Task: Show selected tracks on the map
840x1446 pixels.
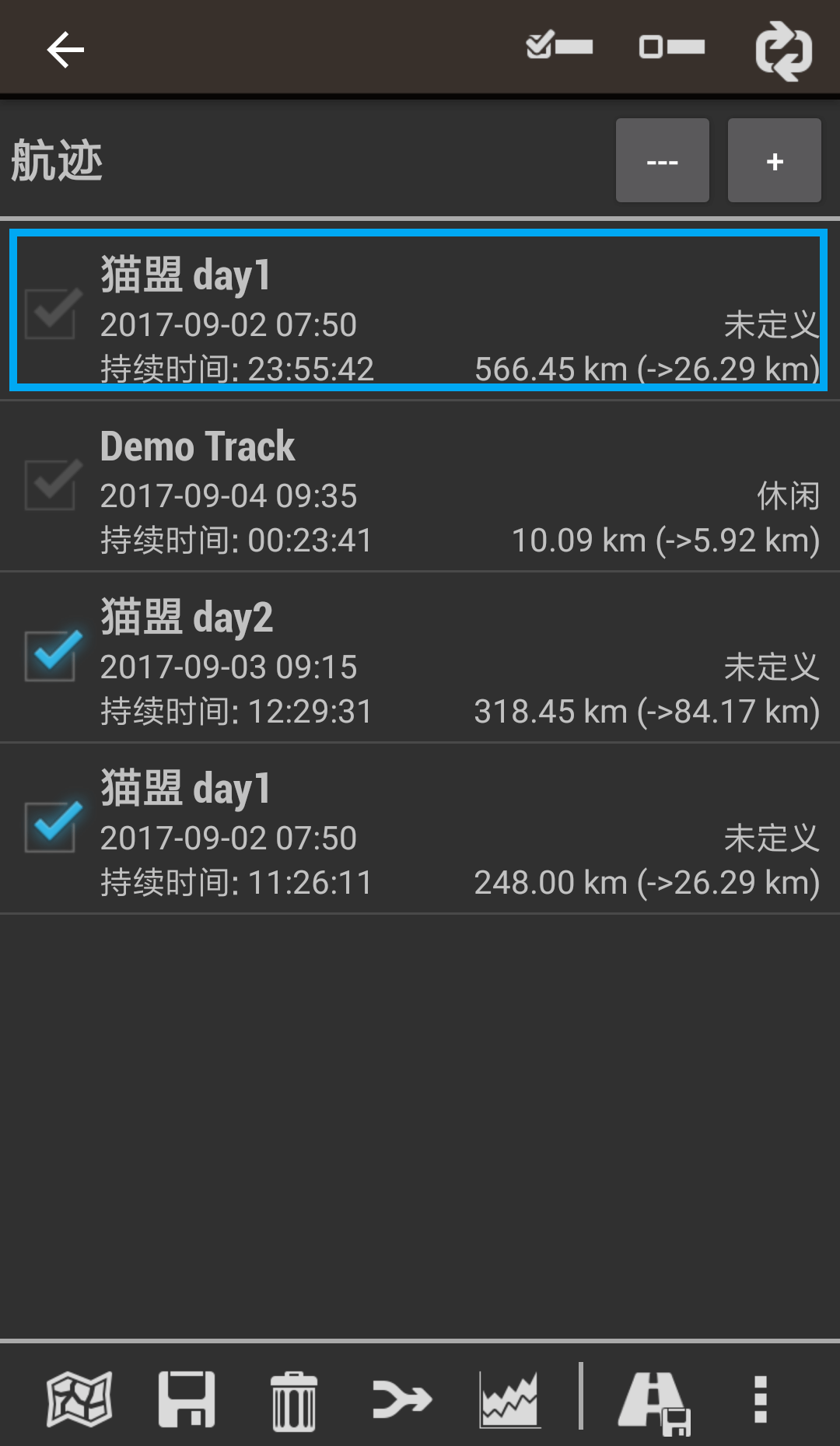Action: click(79, 1399)
